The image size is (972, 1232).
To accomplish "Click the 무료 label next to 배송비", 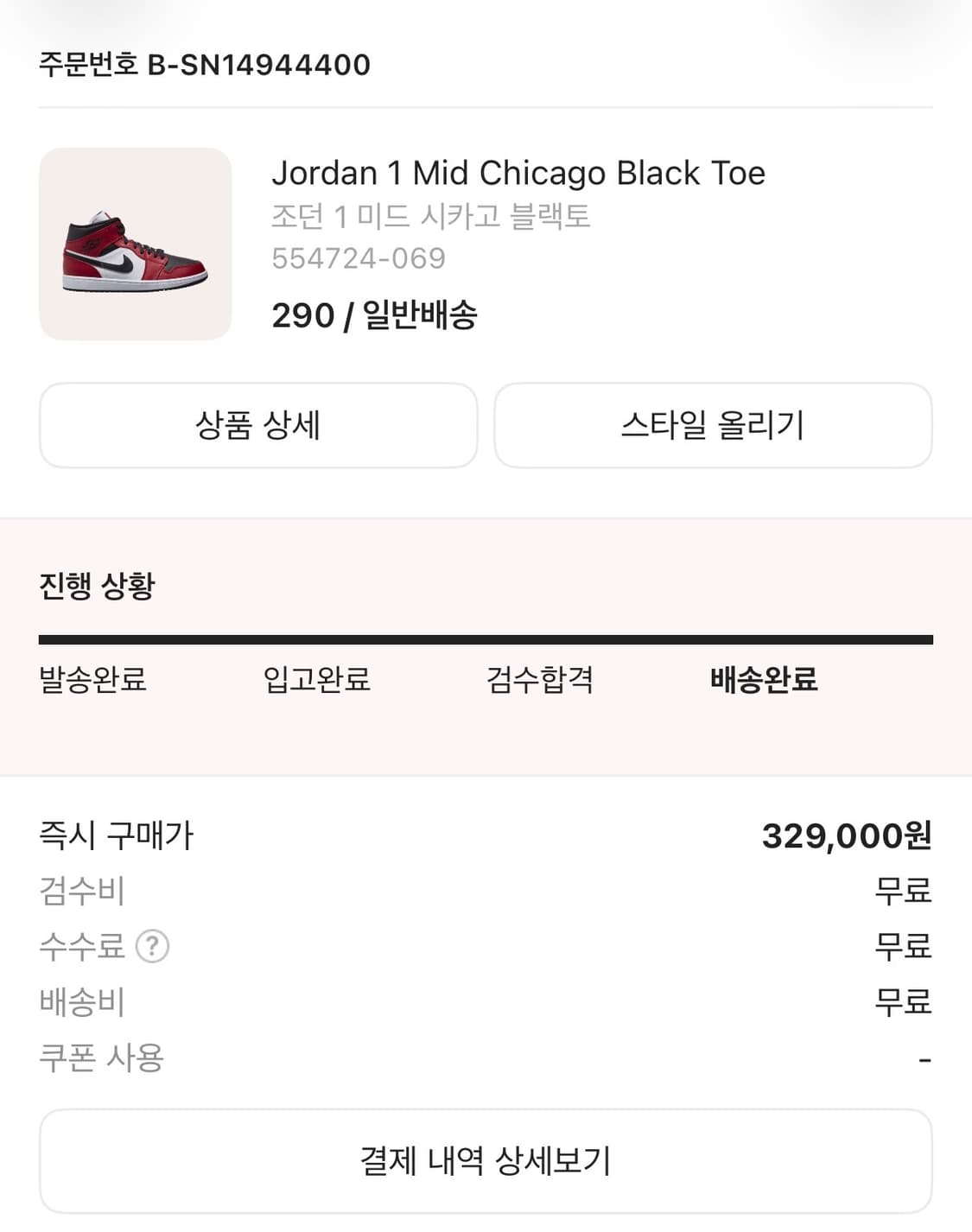I will (x=904, y=1002).
